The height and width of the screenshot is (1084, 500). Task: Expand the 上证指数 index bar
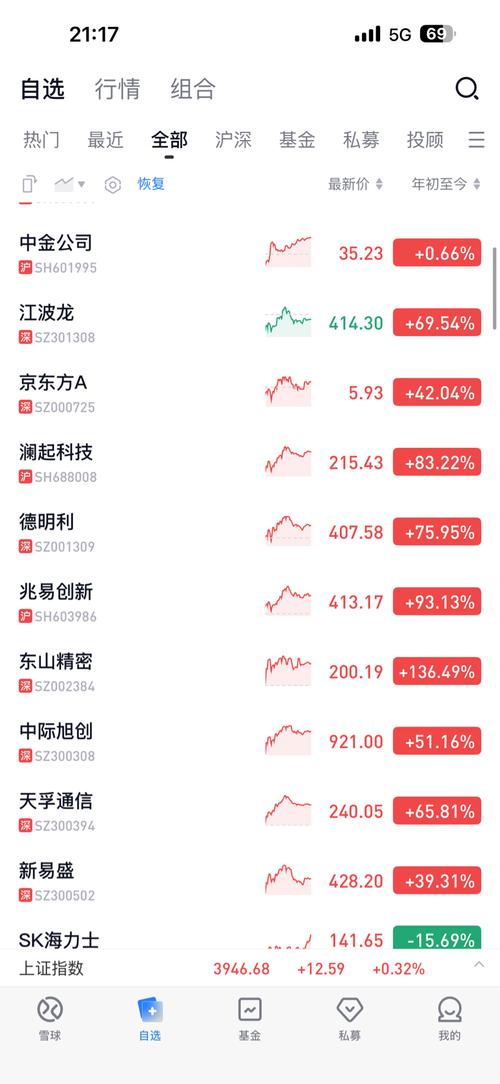(250, 969)
